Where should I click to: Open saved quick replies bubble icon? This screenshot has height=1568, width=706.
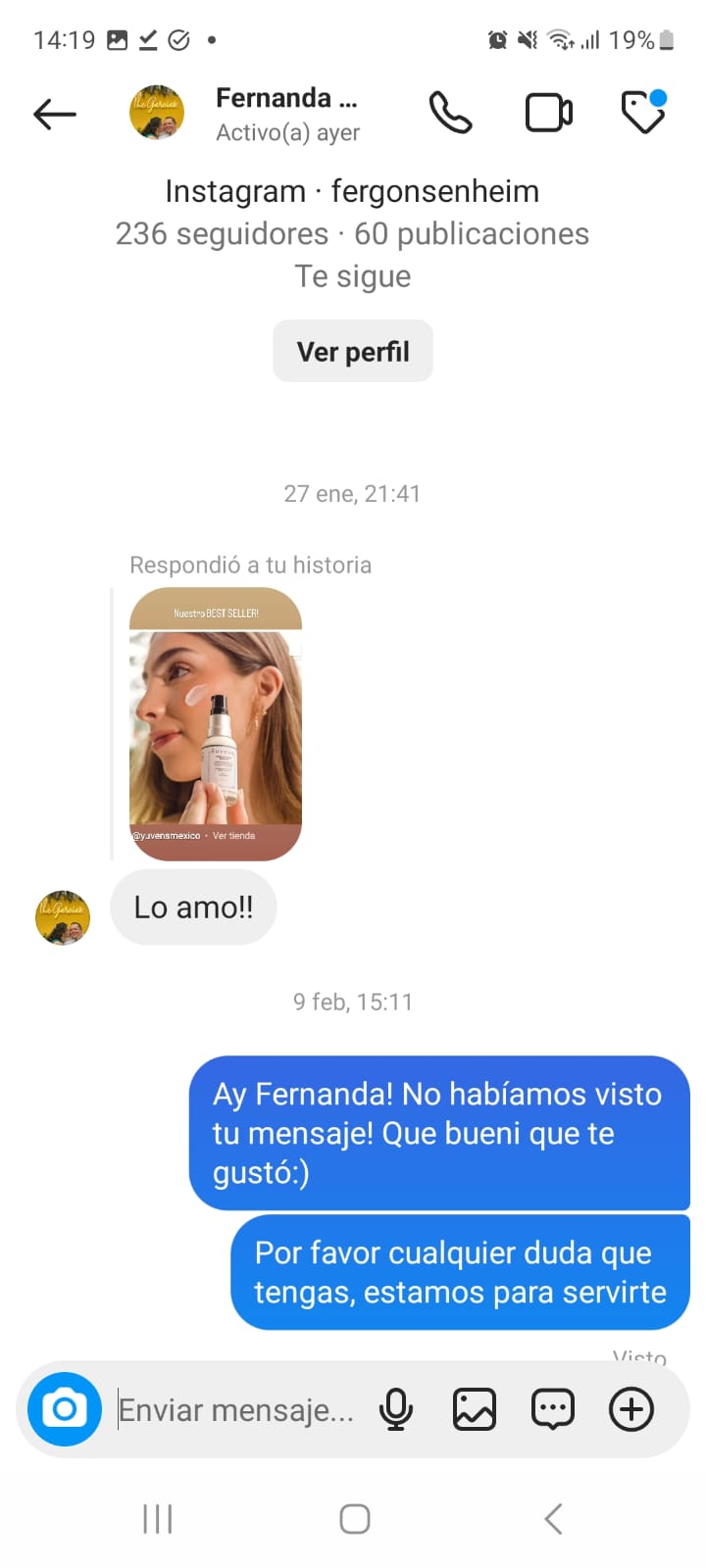[553, 1410]
